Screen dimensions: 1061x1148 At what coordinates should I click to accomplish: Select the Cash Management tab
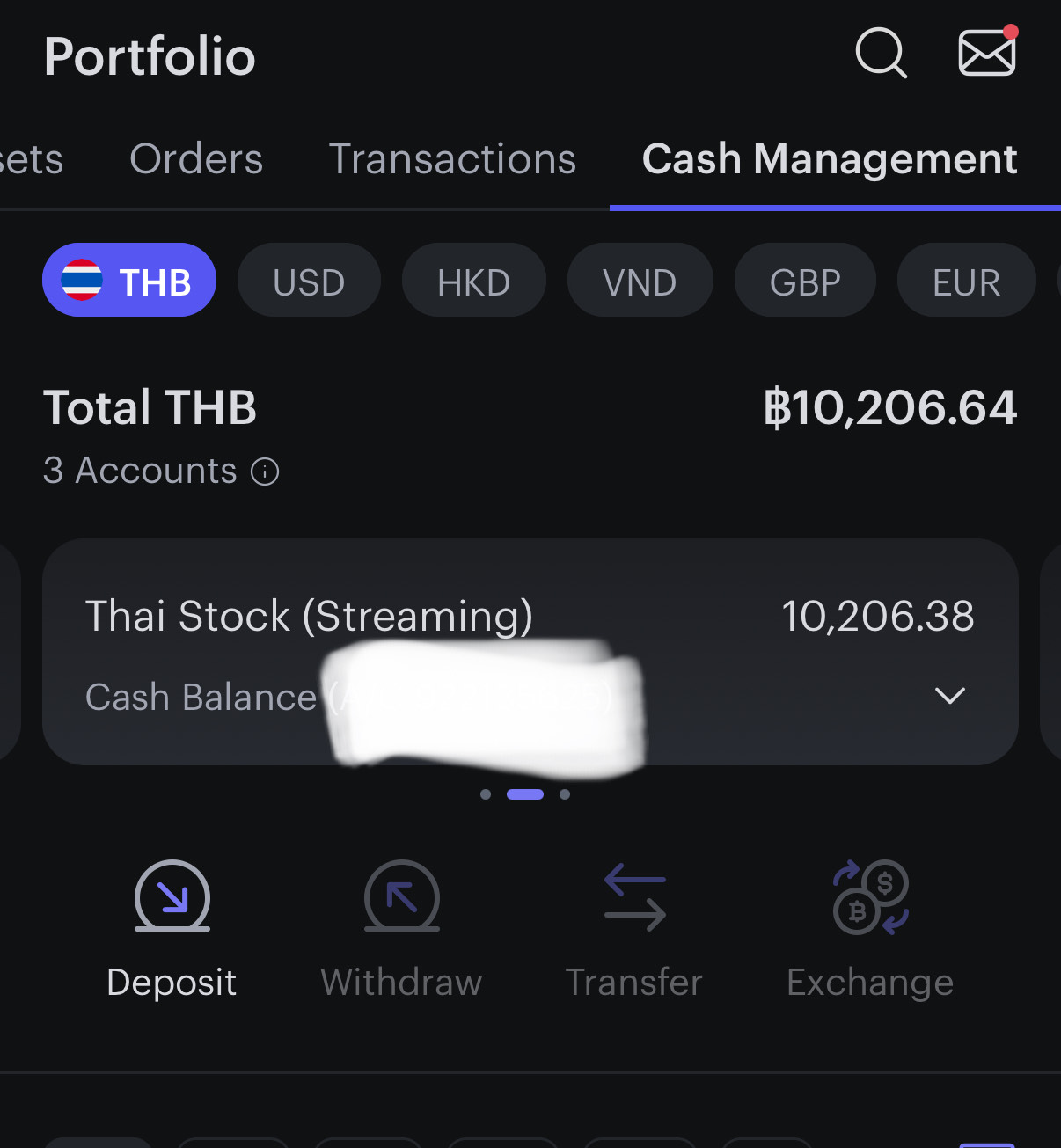point(830,159)
